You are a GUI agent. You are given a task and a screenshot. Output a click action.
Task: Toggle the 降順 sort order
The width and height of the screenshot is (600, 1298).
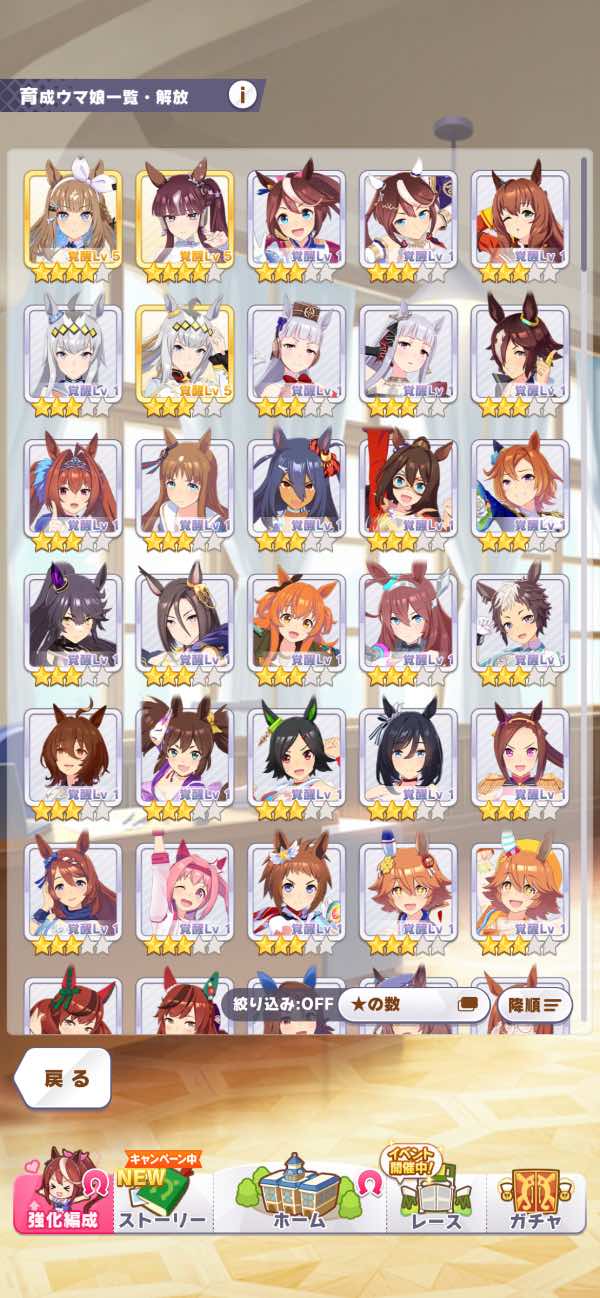point(534,1004)
